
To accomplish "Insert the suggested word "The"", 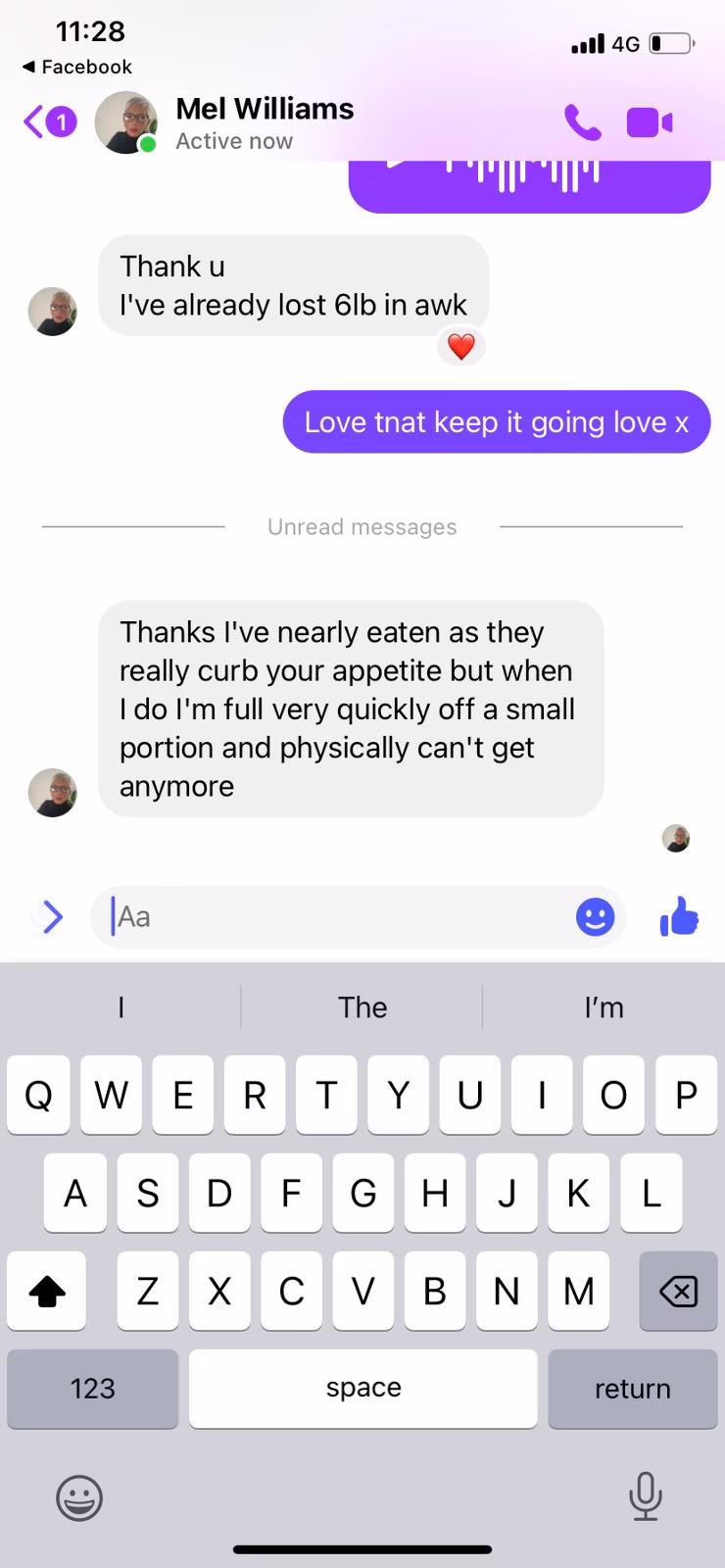I will 362,1007.
